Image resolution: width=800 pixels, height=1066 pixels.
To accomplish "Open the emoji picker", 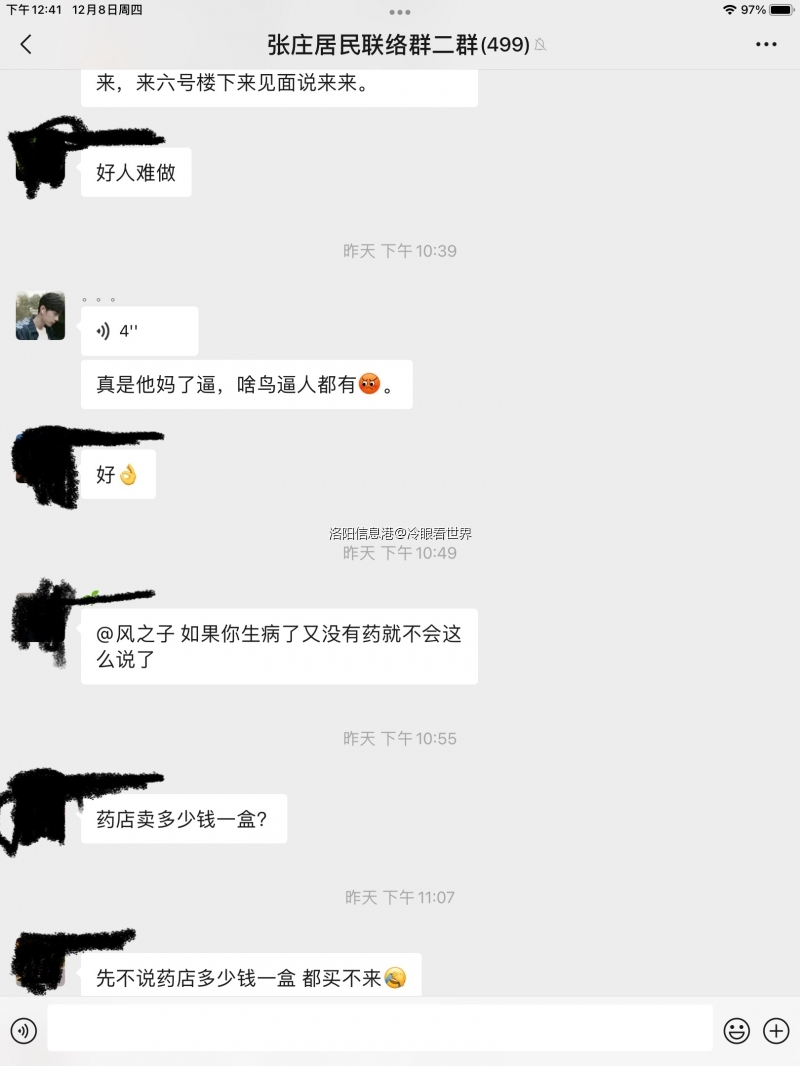I will [737, 1030].
